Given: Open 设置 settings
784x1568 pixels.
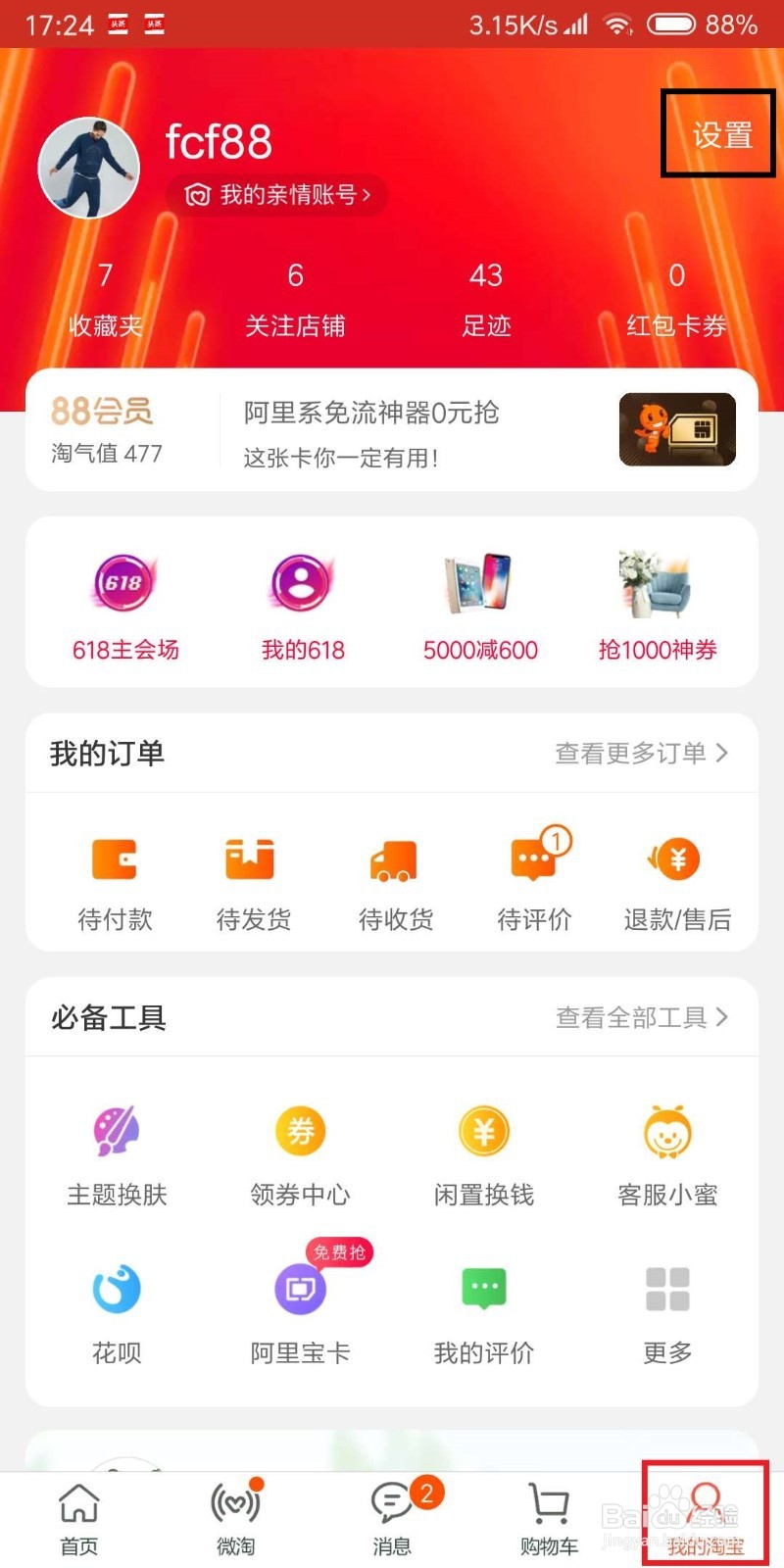Looking at the screenshot, I should tap(718, 135).
